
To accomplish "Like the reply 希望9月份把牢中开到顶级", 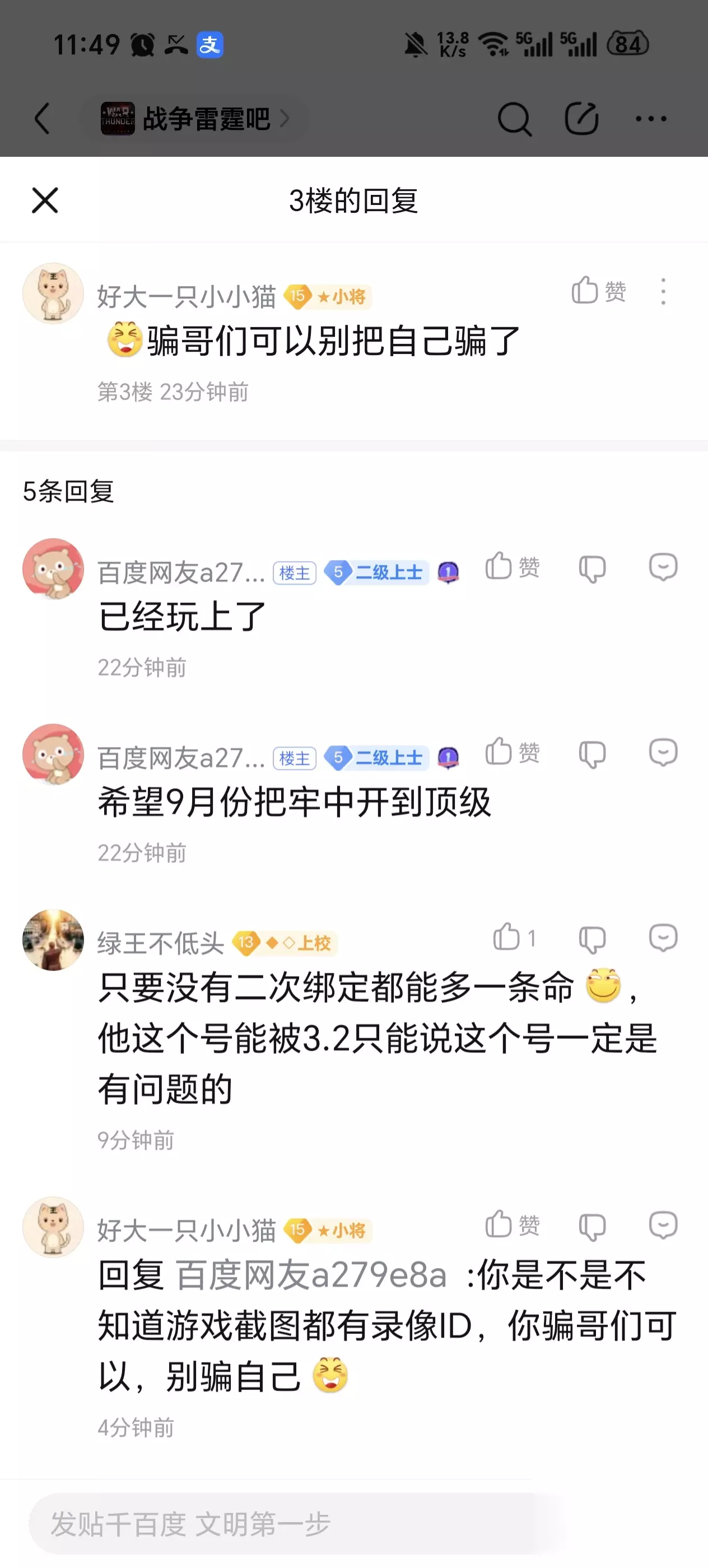I will point(513,752).
